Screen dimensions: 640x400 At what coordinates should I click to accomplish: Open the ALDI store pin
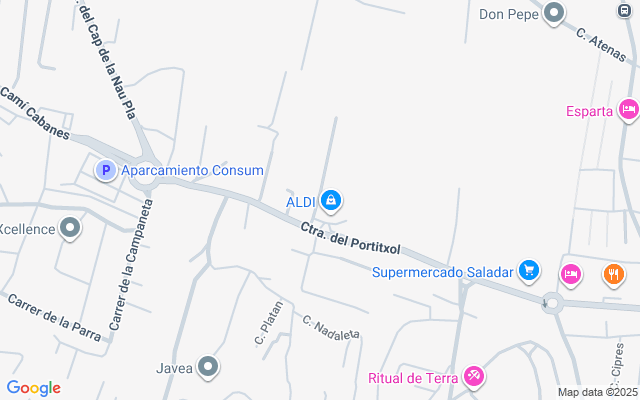tap(331, 200)
